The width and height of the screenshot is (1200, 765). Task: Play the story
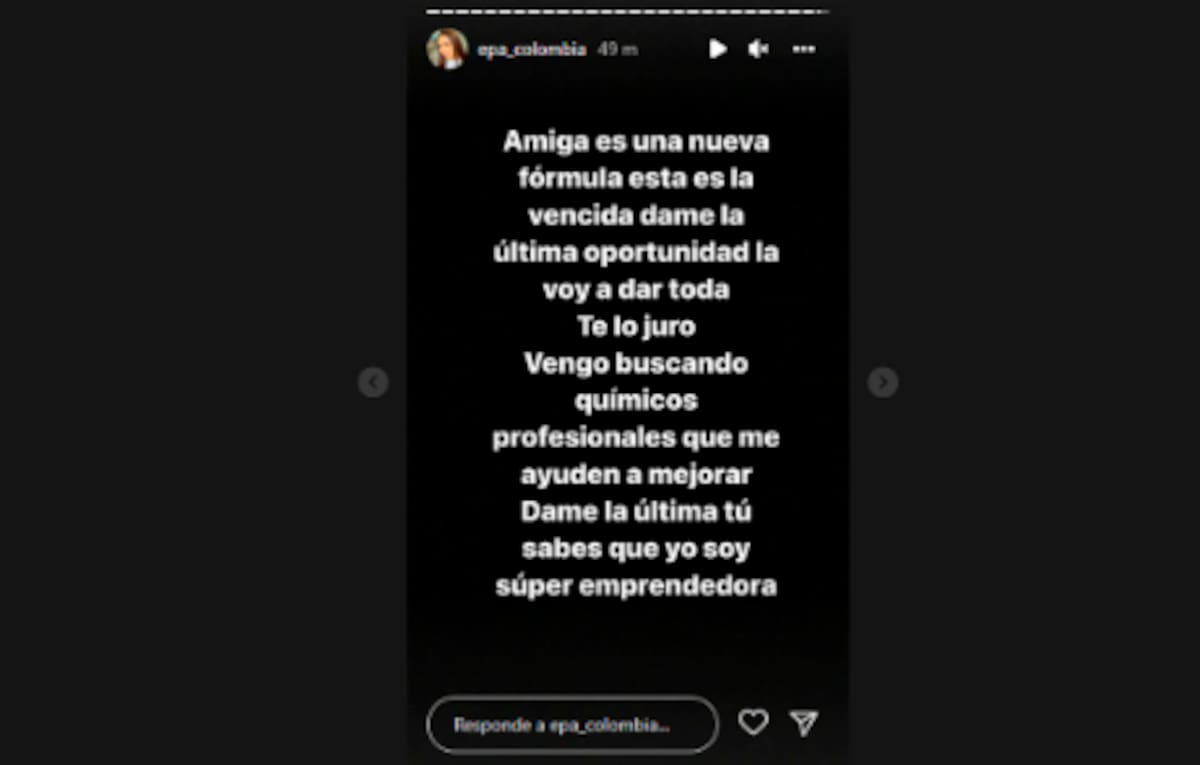coord(717,48)
